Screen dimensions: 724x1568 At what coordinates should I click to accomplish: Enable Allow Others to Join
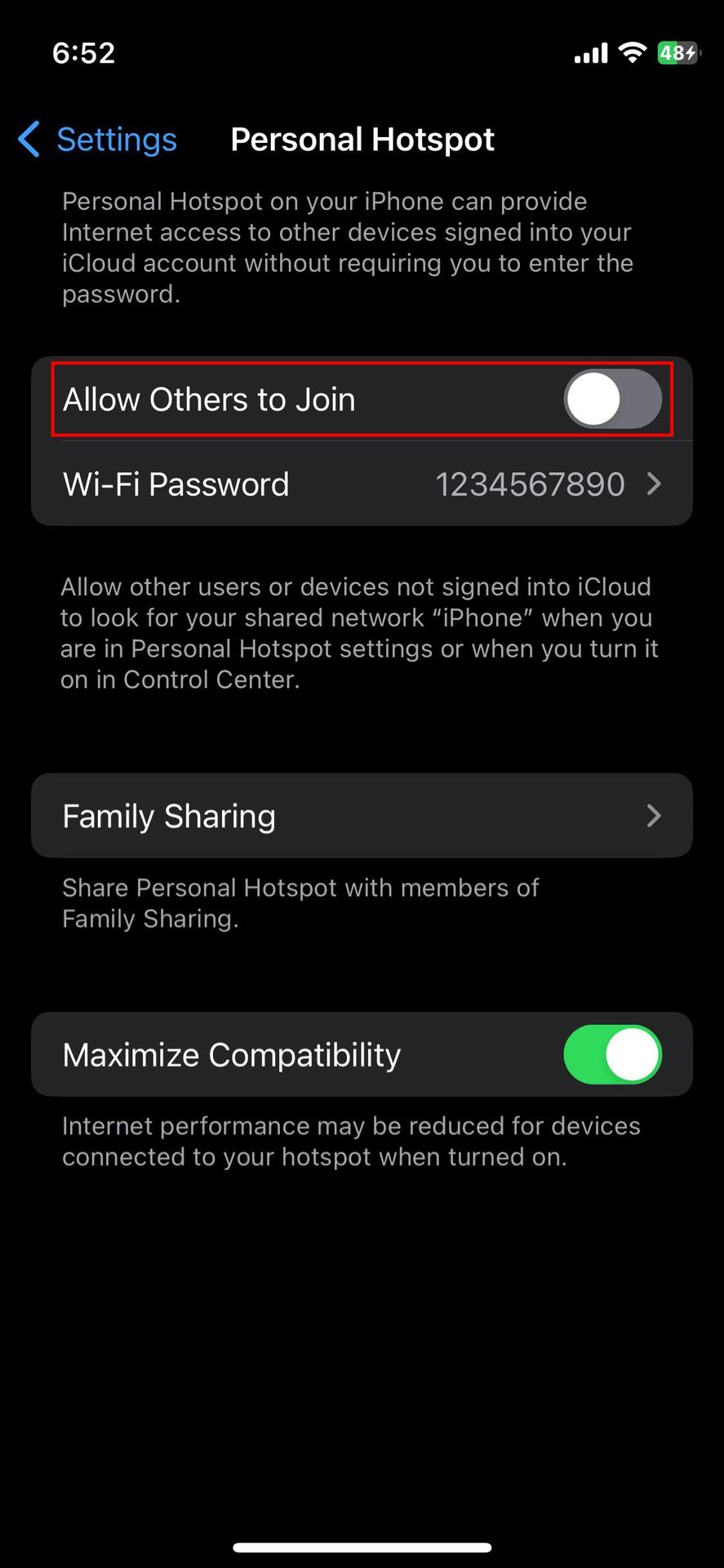612,399
